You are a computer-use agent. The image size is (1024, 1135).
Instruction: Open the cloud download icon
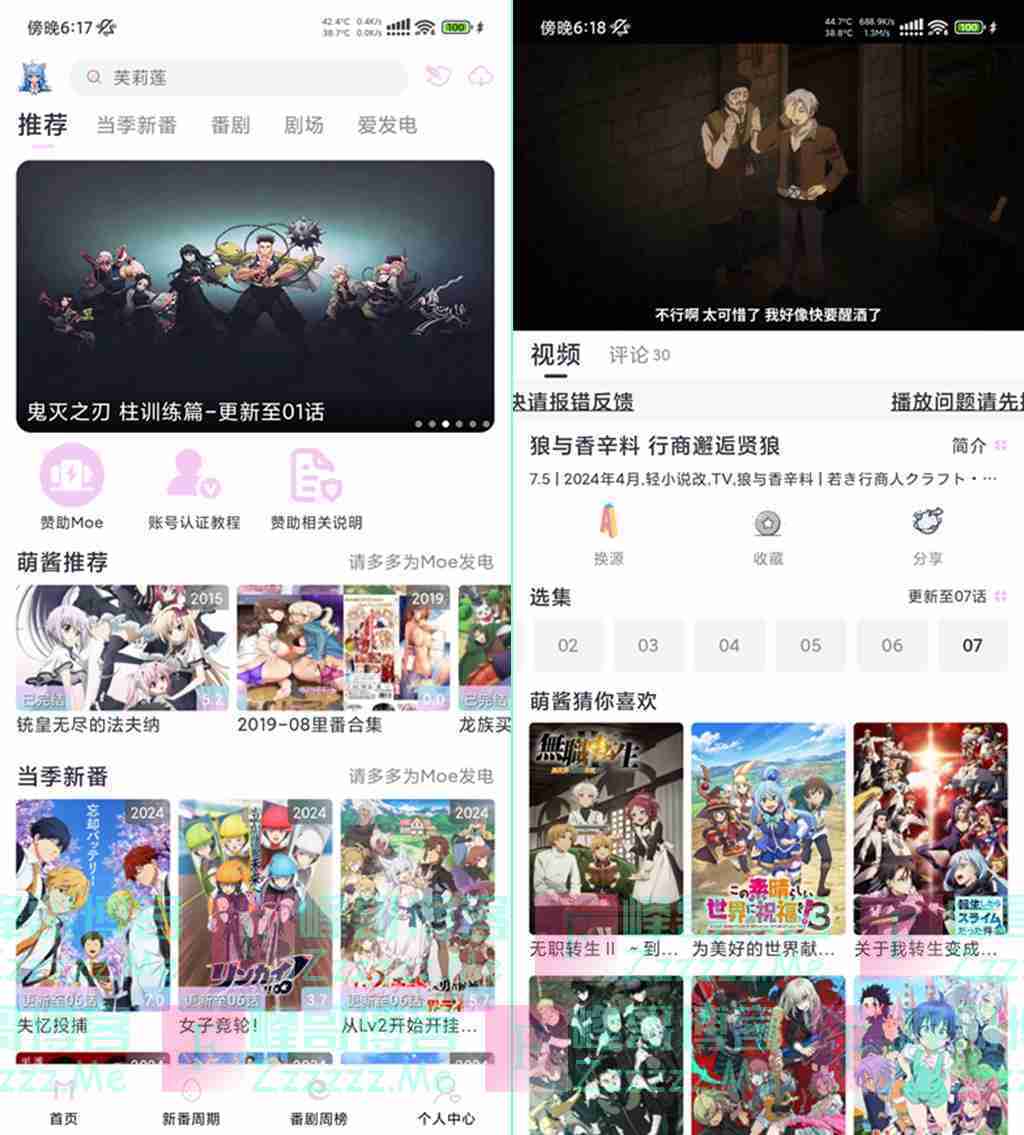coord(481,76)
